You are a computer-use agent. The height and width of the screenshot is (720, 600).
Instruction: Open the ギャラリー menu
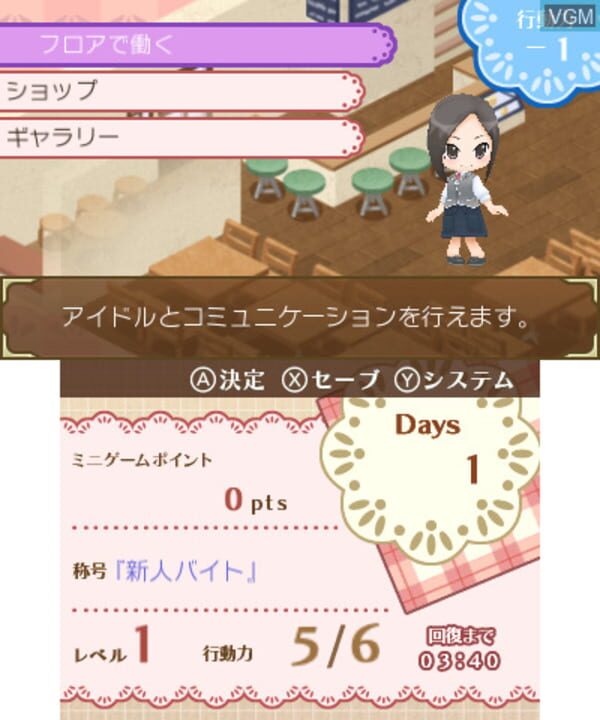pyautogui.click(x=180, y=137)
